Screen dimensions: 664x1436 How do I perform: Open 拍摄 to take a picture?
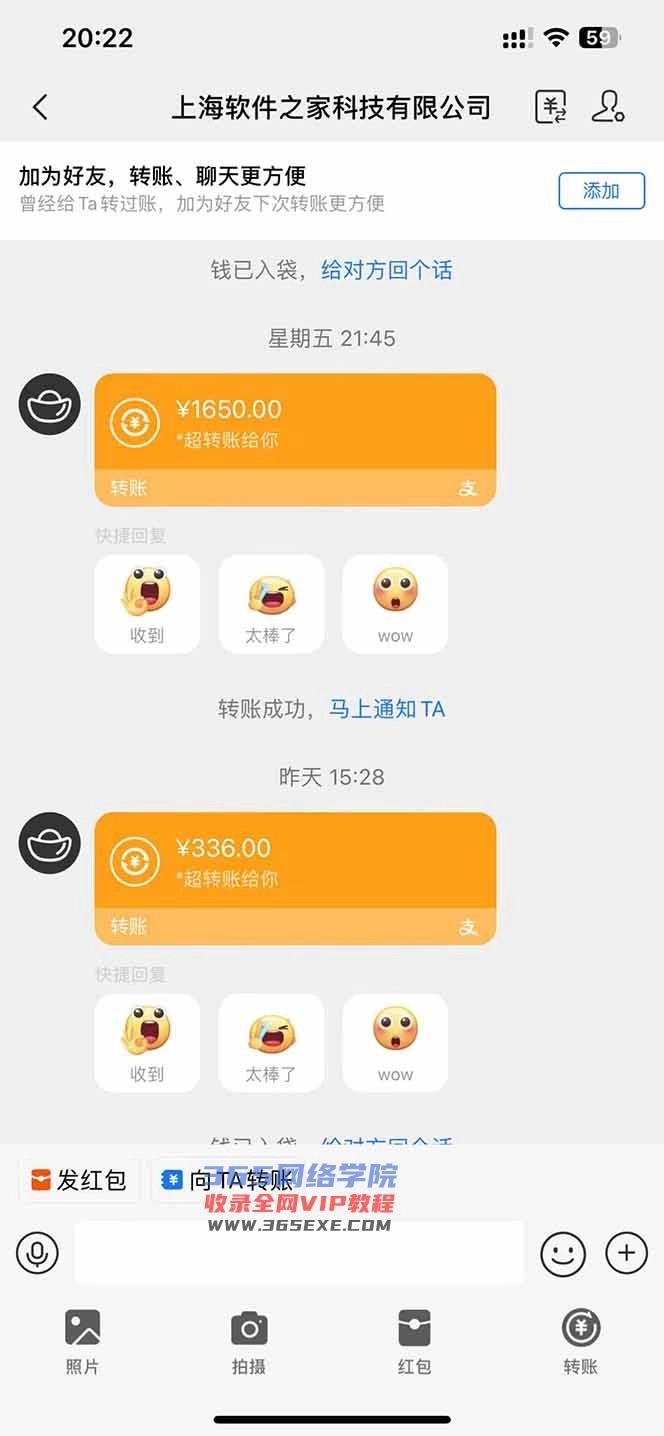[249, 1341]
